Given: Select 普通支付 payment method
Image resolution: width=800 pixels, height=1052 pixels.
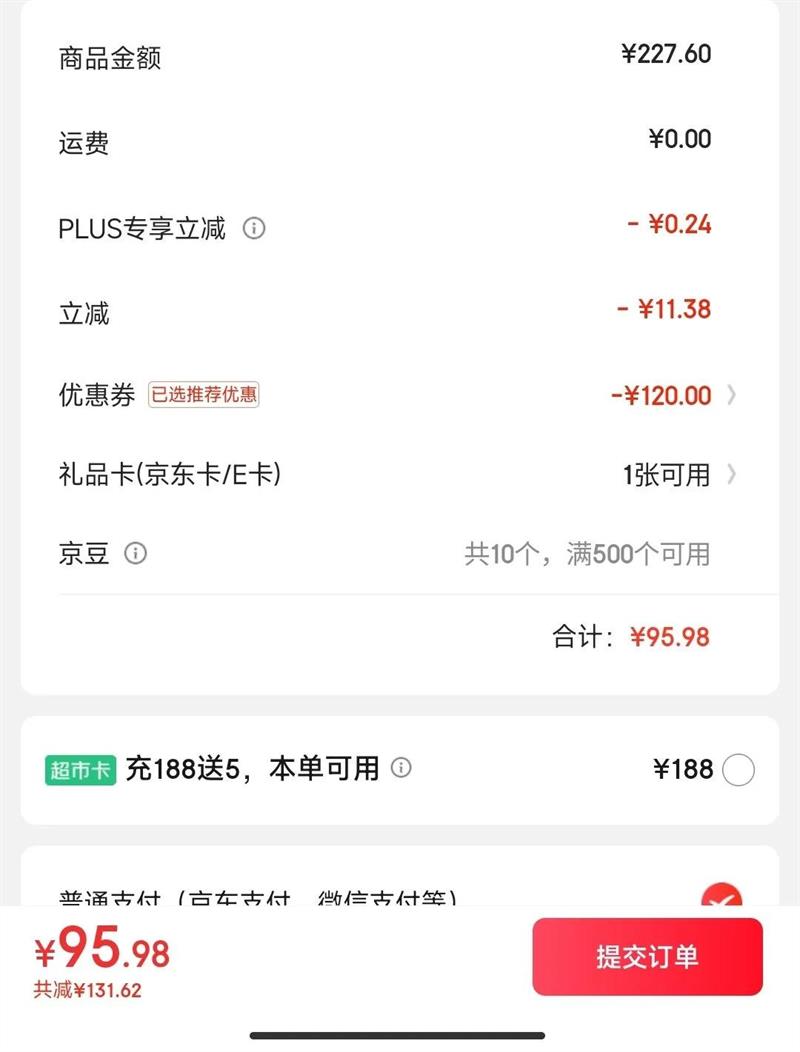Looking at the screenshot, I should click(721, 896).
